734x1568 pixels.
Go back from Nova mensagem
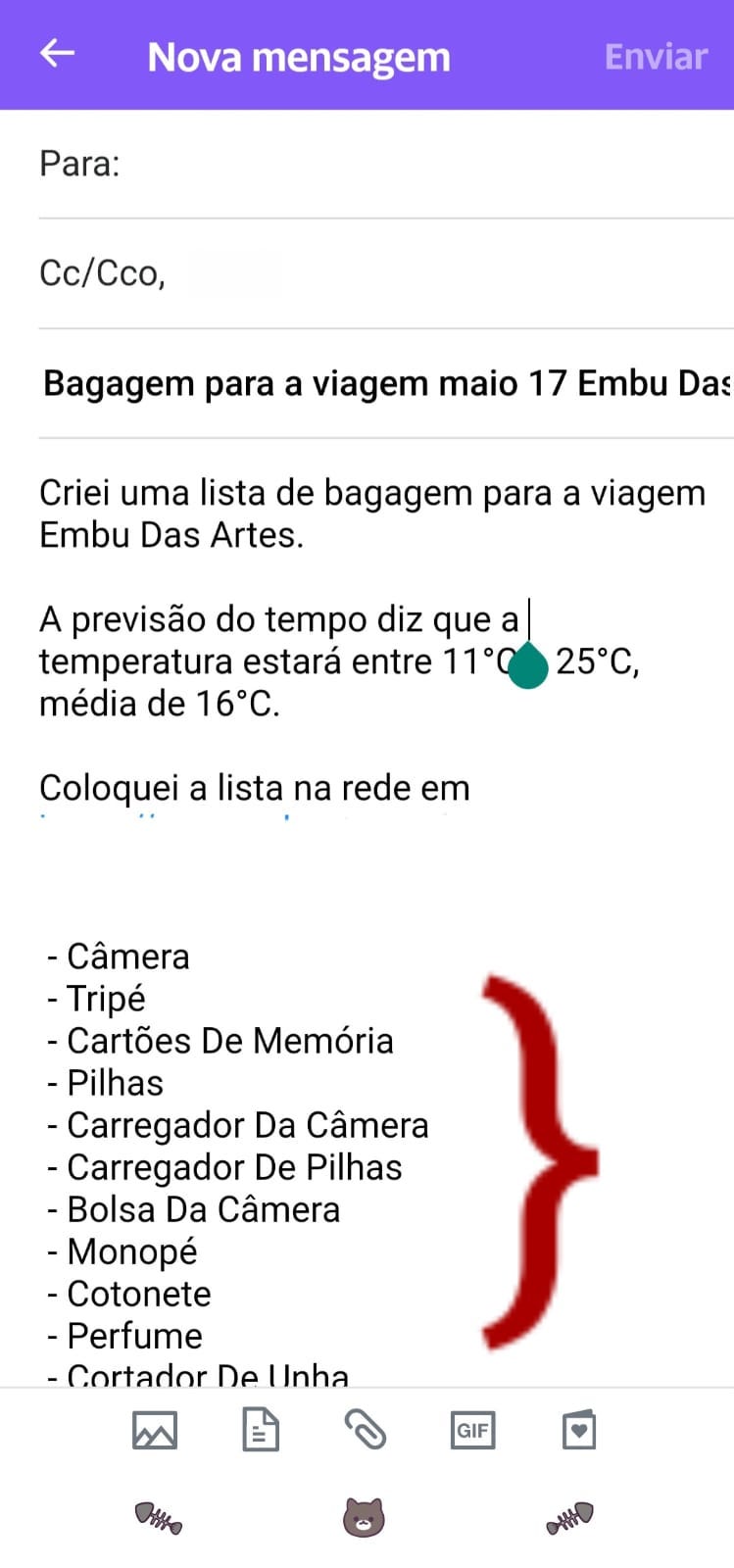tap(57, 54)
